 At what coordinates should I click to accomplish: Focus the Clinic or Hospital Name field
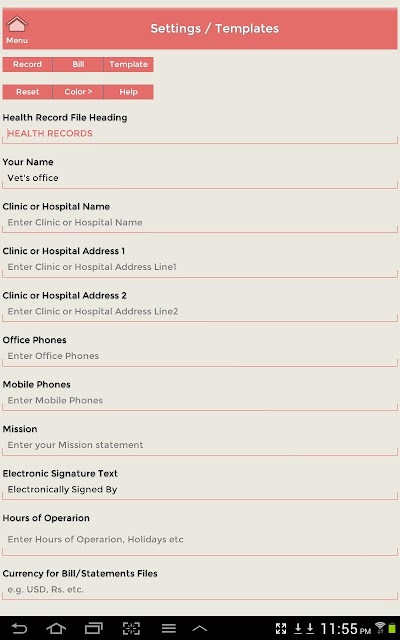pos(200,223)
